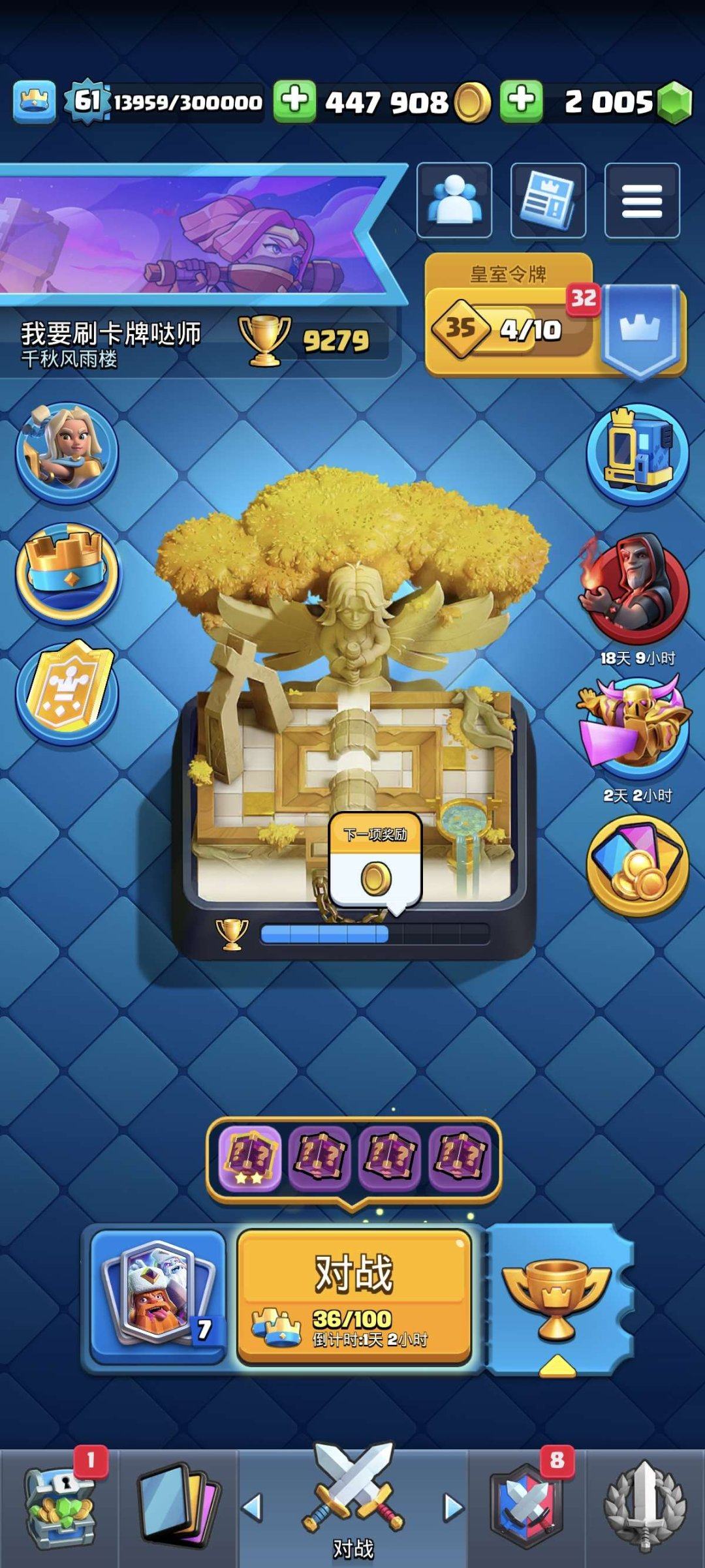Screen dimensions: 705x1568
Task: Open the cards and coins offer
Action: [x=638, y=865]
